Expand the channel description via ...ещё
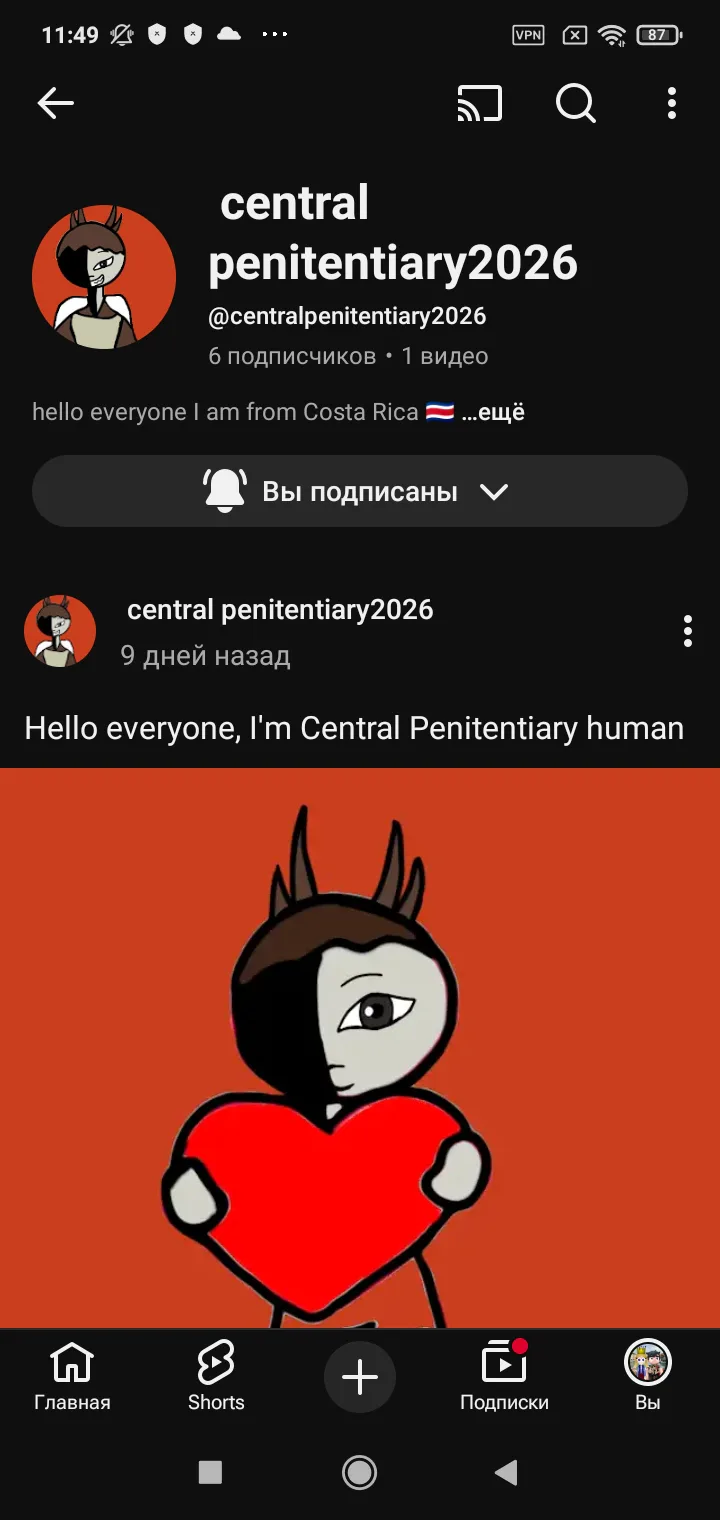Screen dimensions: 720x1520 pyautogui.click(x=493, y=412)
